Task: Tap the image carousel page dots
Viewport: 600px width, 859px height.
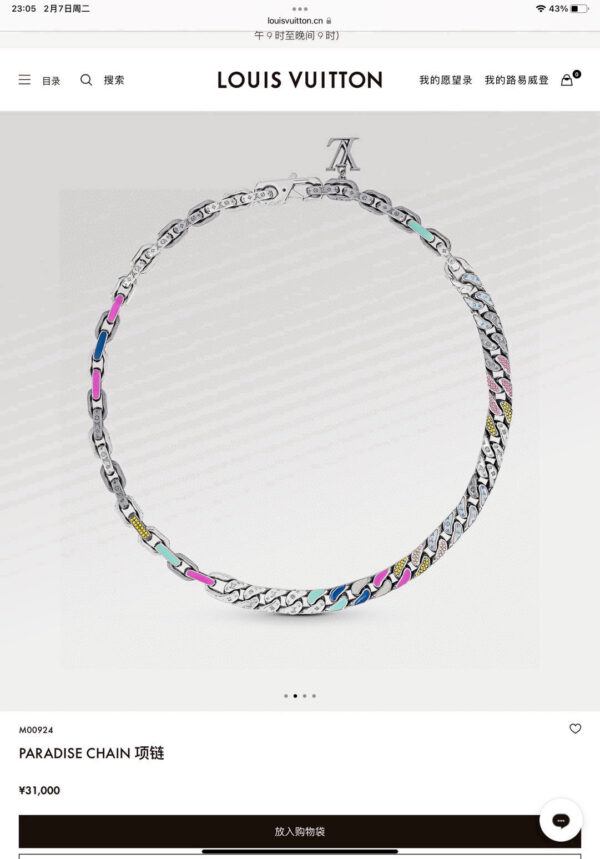Action: tap(299, 695)
